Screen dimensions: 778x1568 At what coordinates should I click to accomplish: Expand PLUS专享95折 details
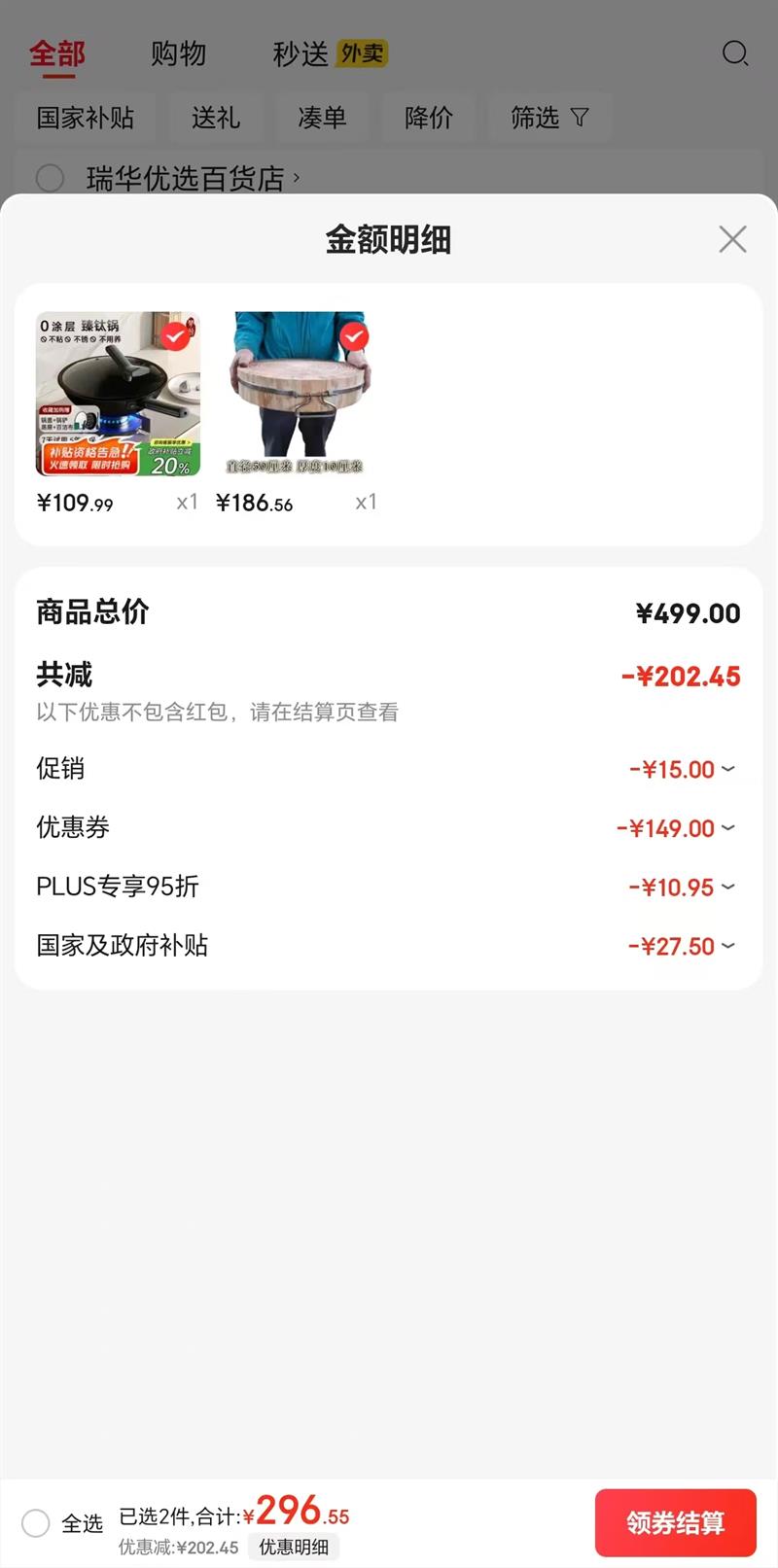[x=388, y=887]
